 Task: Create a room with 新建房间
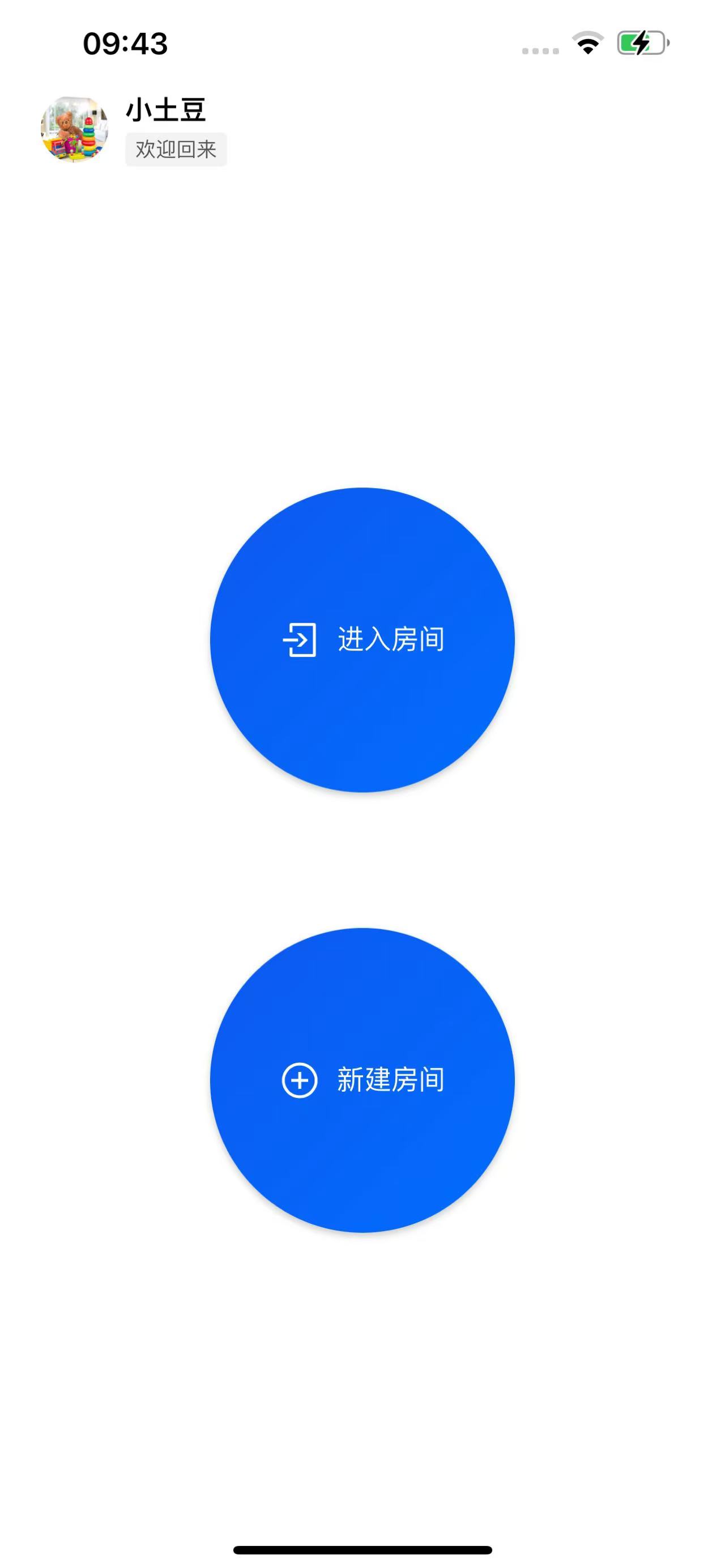[362, 1080]
